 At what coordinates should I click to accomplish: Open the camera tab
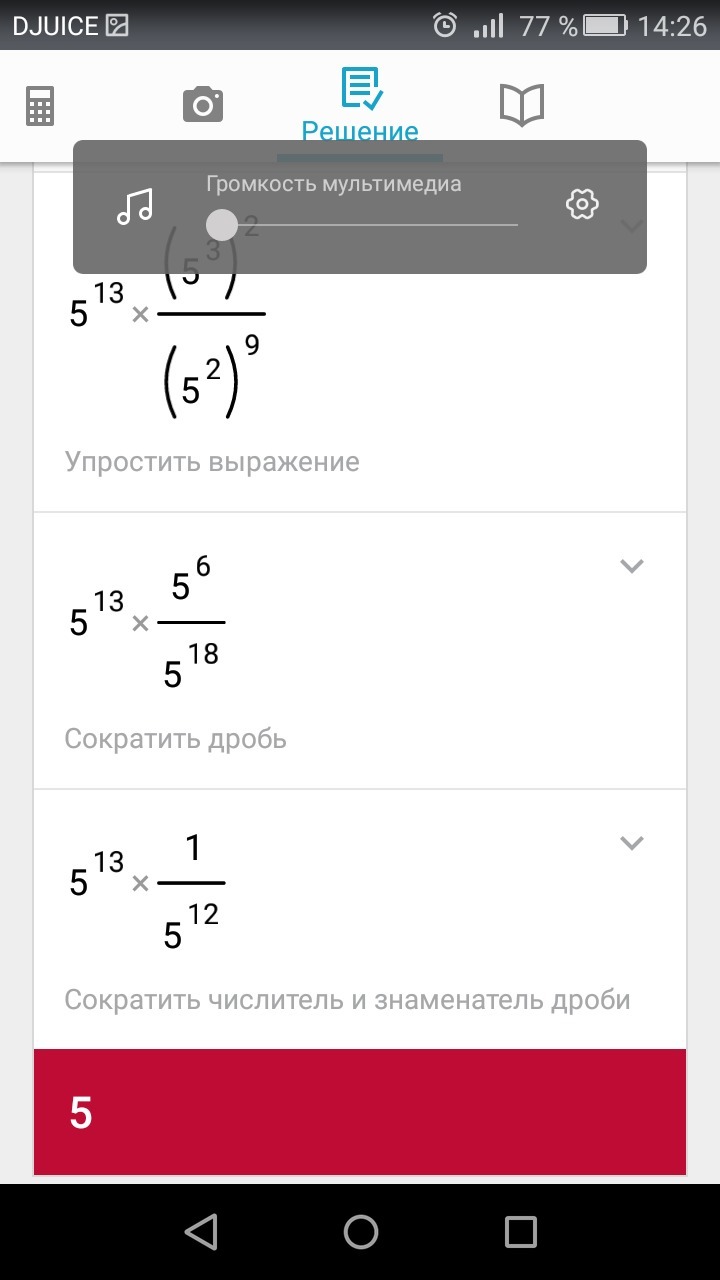coord(202,104)
